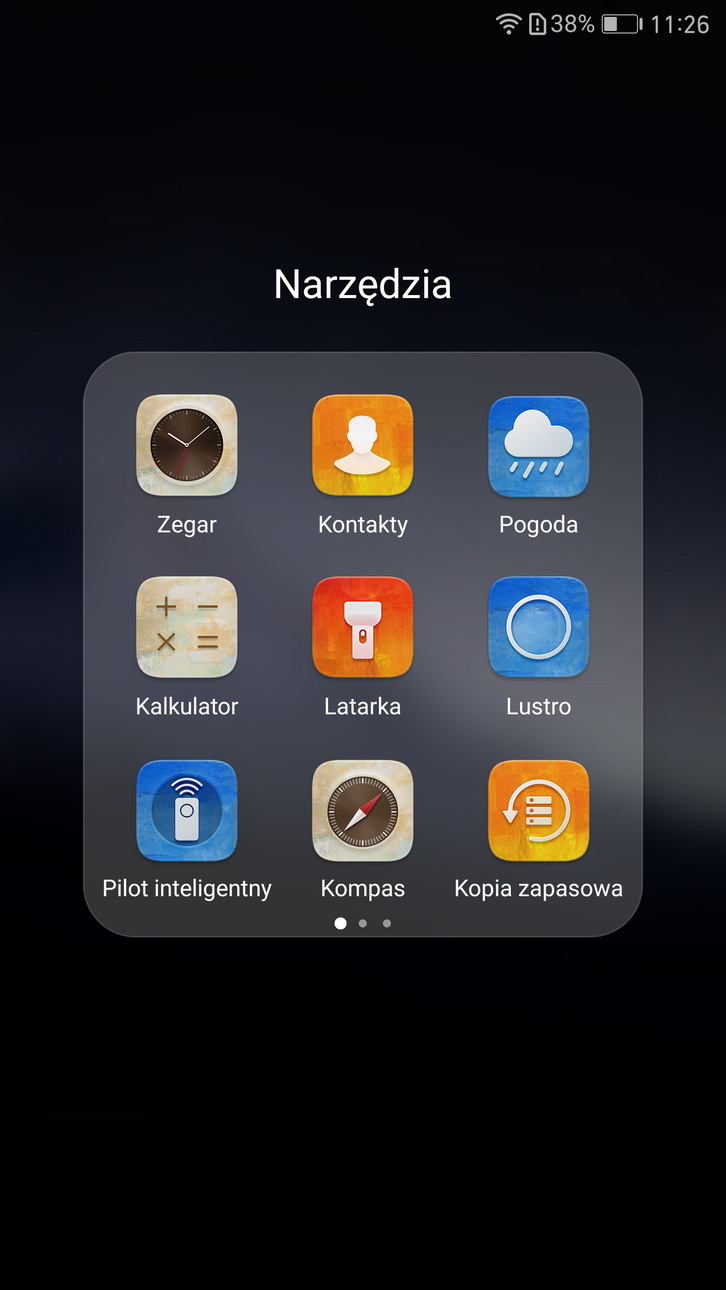Turn on the Latarka flashlight app

tap(362, 627)
